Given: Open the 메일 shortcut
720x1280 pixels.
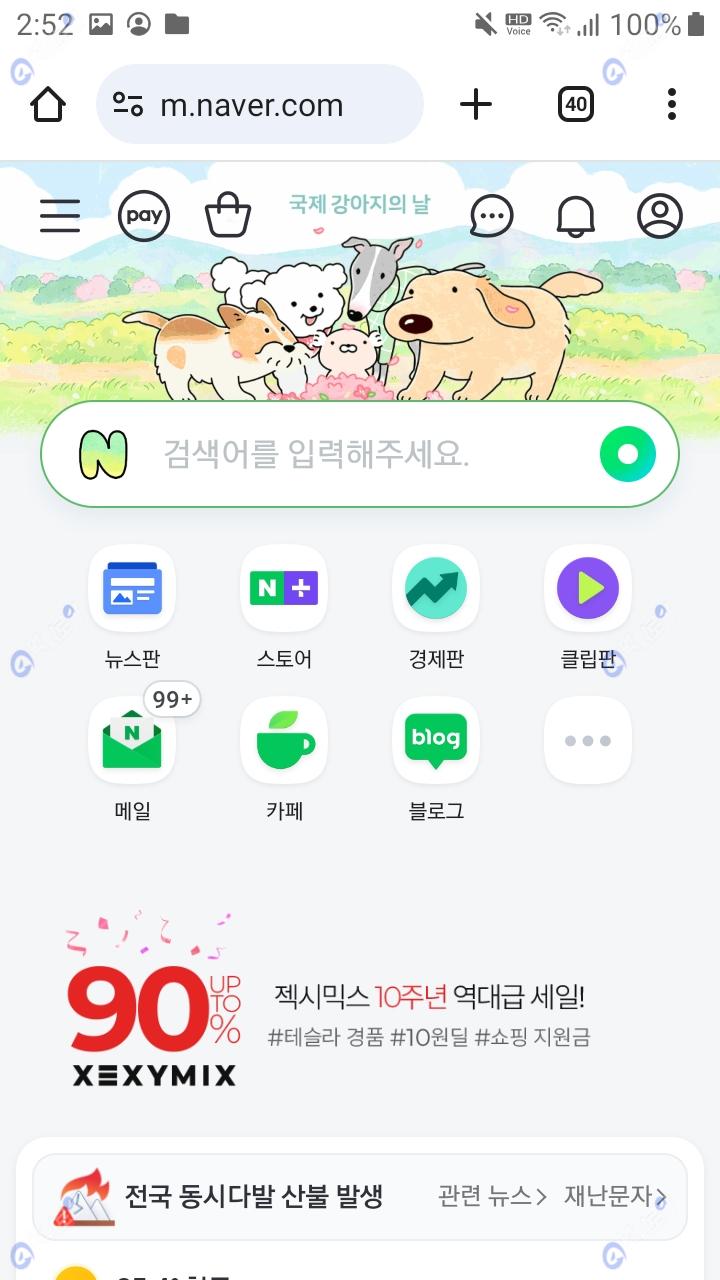Looking at the screenshot, I should 132,742.
